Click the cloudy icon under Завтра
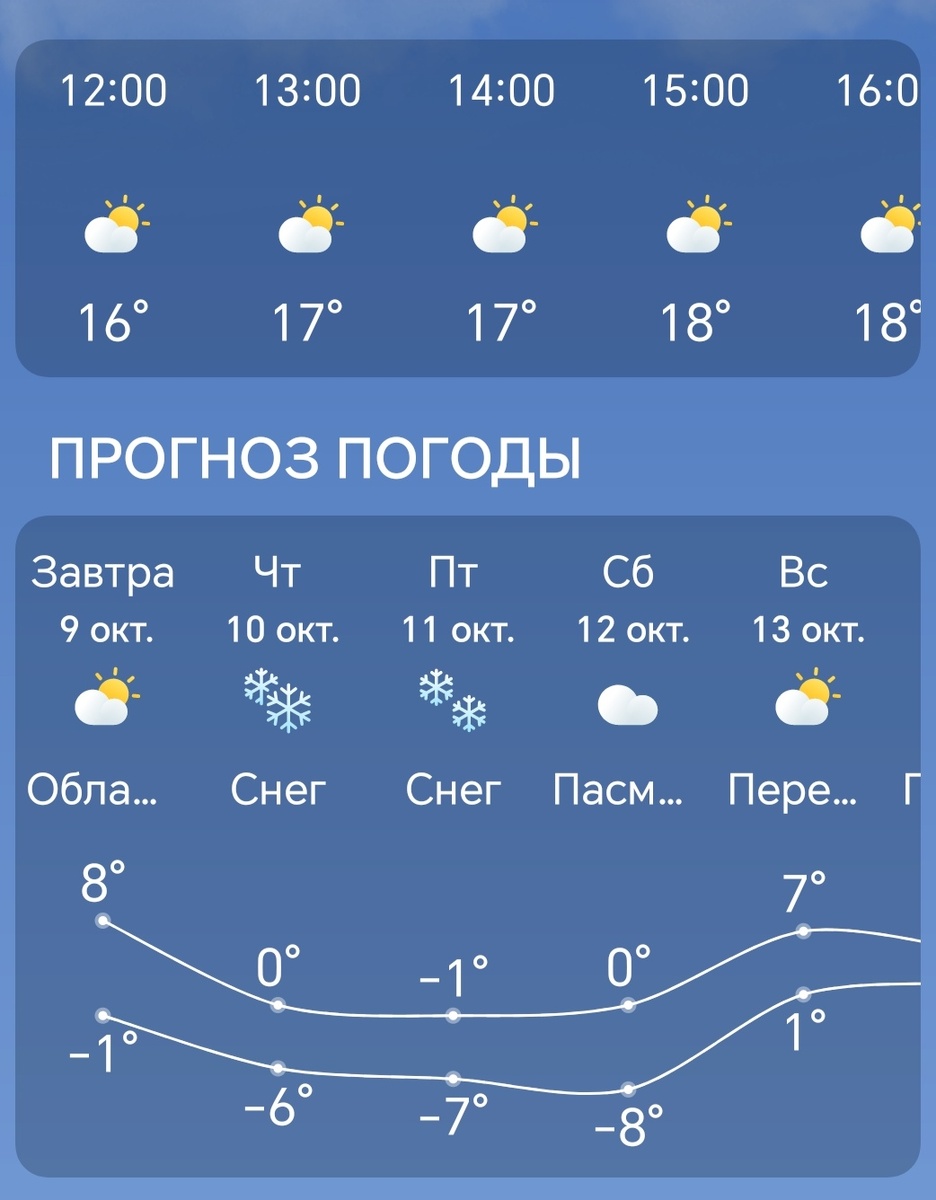The width and height of the screenshot is (936, 1200). pos(104,702)
